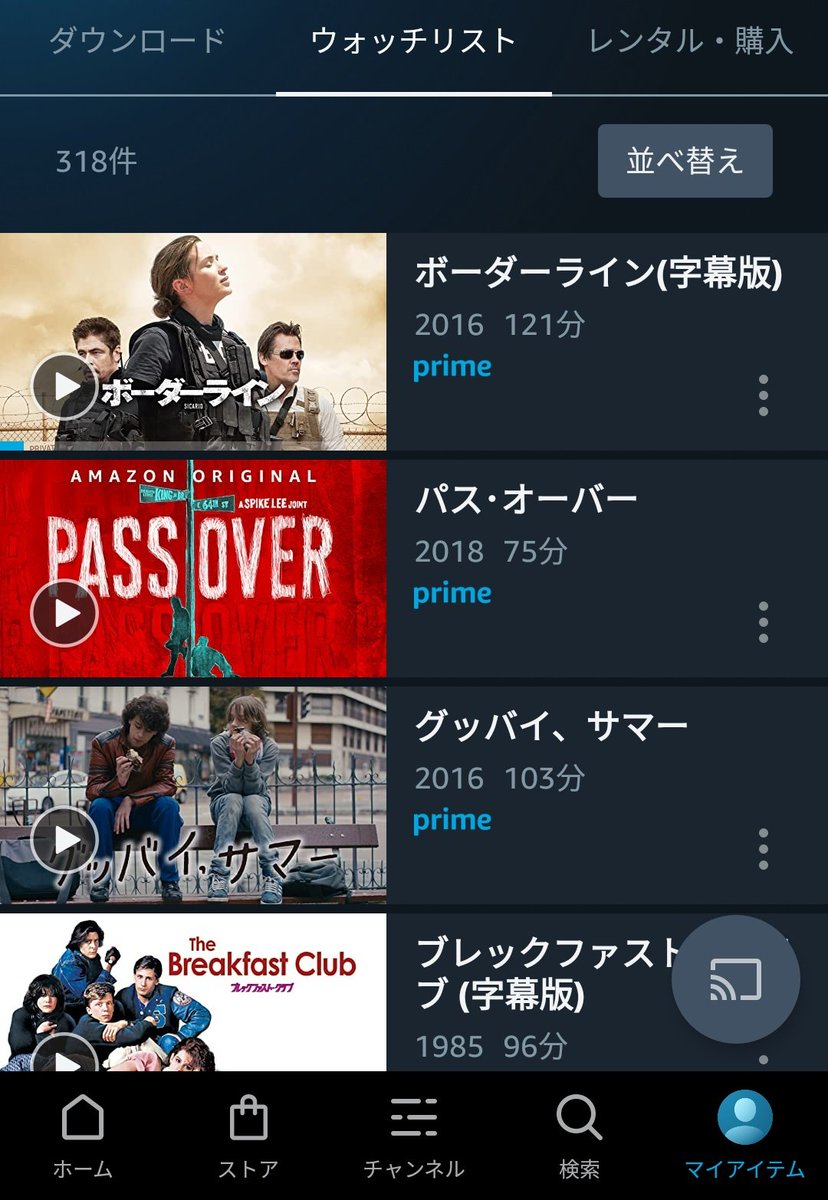Play ボーダーライン(字幕版) from its thumbnail

tap(64, 387)
